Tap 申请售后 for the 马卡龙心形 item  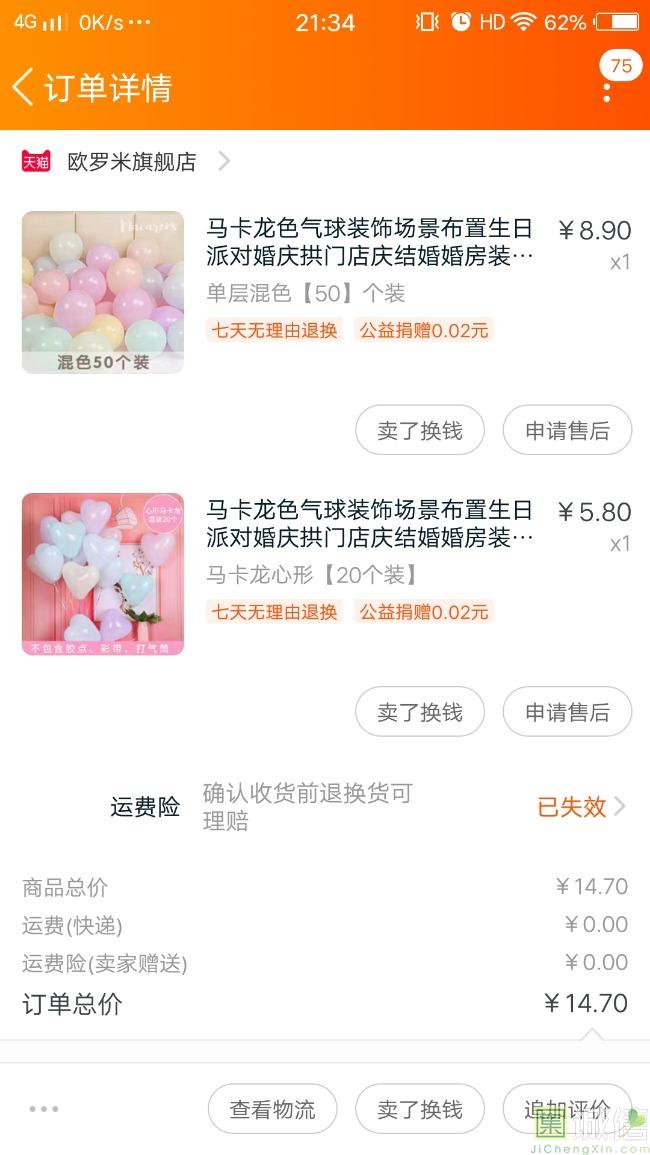[567, 712]
